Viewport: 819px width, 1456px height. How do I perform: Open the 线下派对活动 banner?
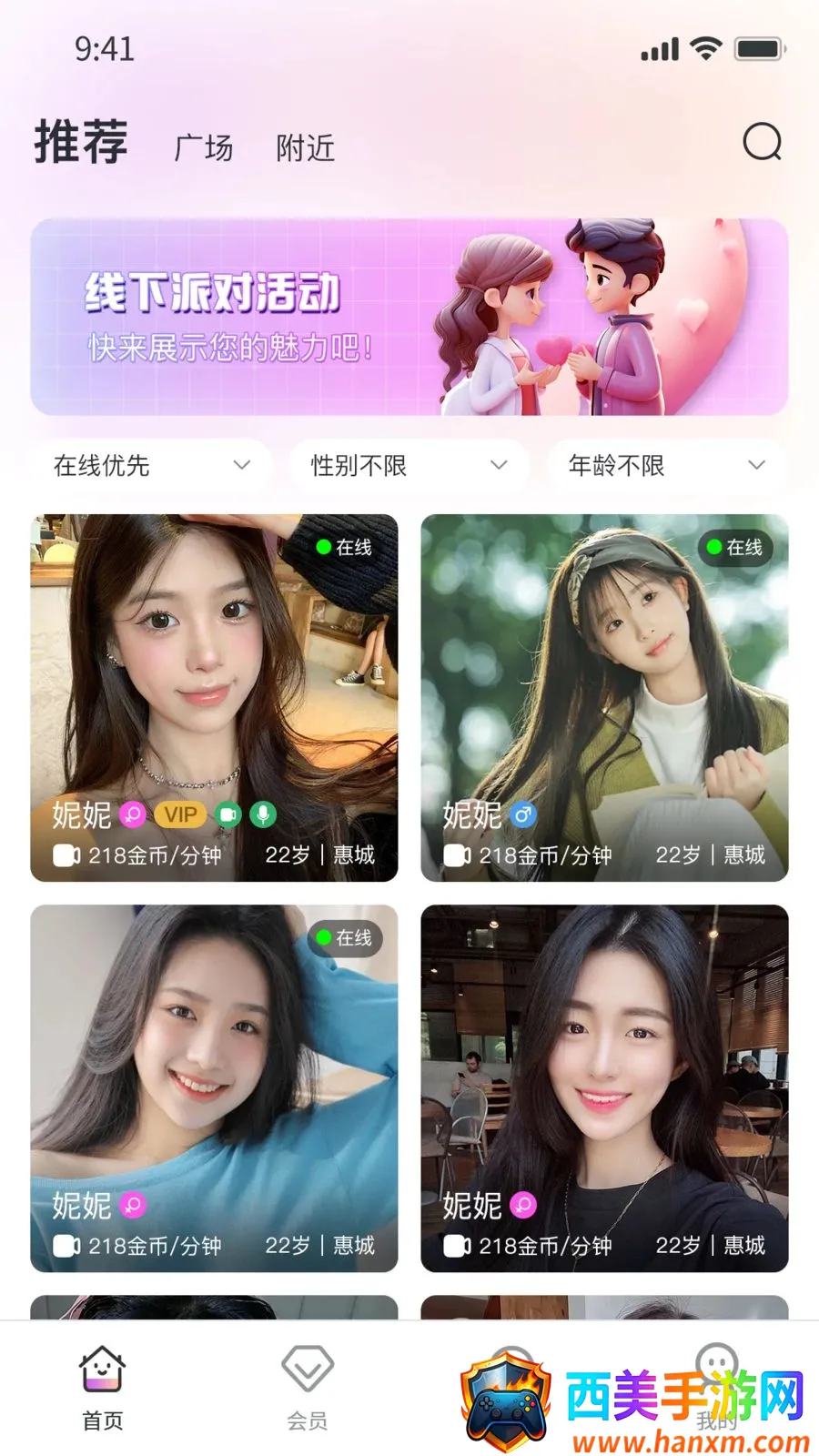(x=409, y=317)
